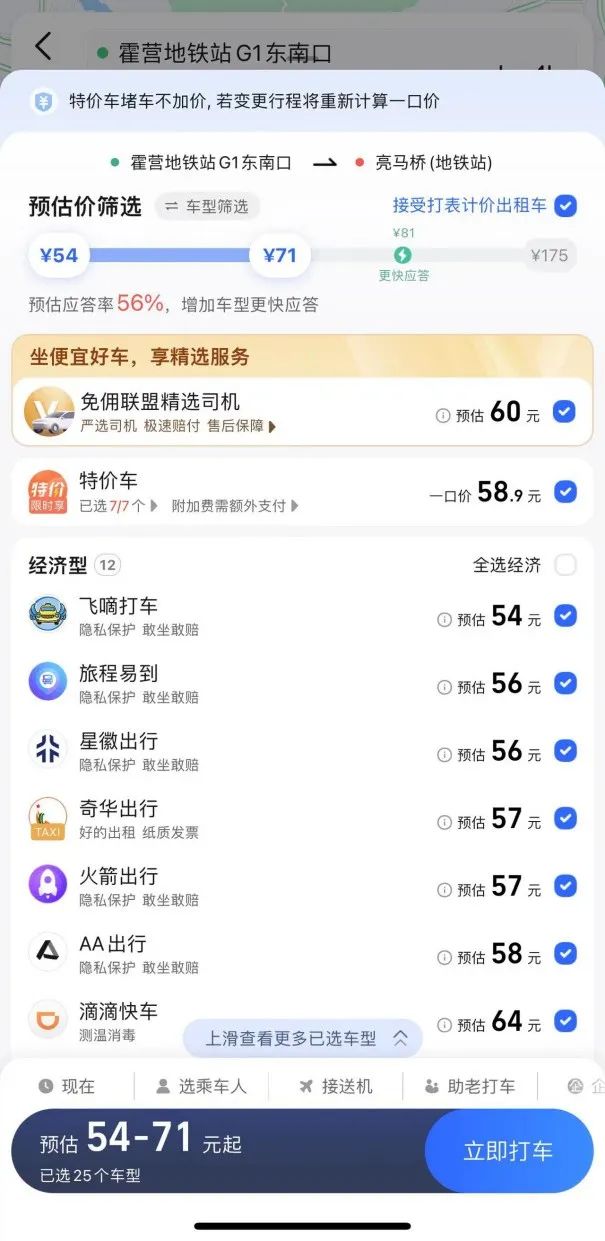Uncheck 火箭出行 ride option
The image size is (605, 1241).
tap(566, 886)
